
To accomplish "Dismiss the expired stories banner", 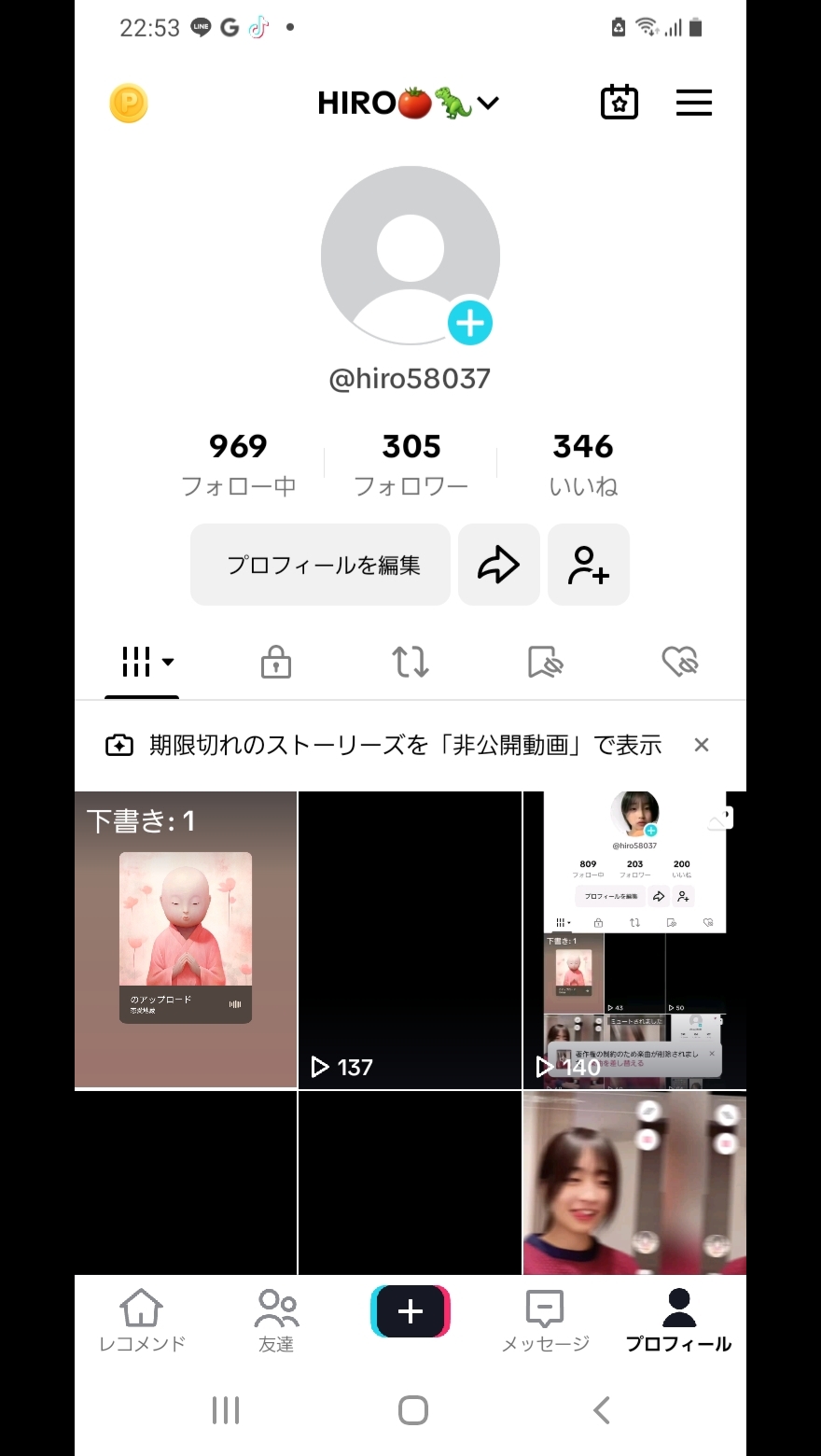I will pyautogui.click(x=702, y=745).
